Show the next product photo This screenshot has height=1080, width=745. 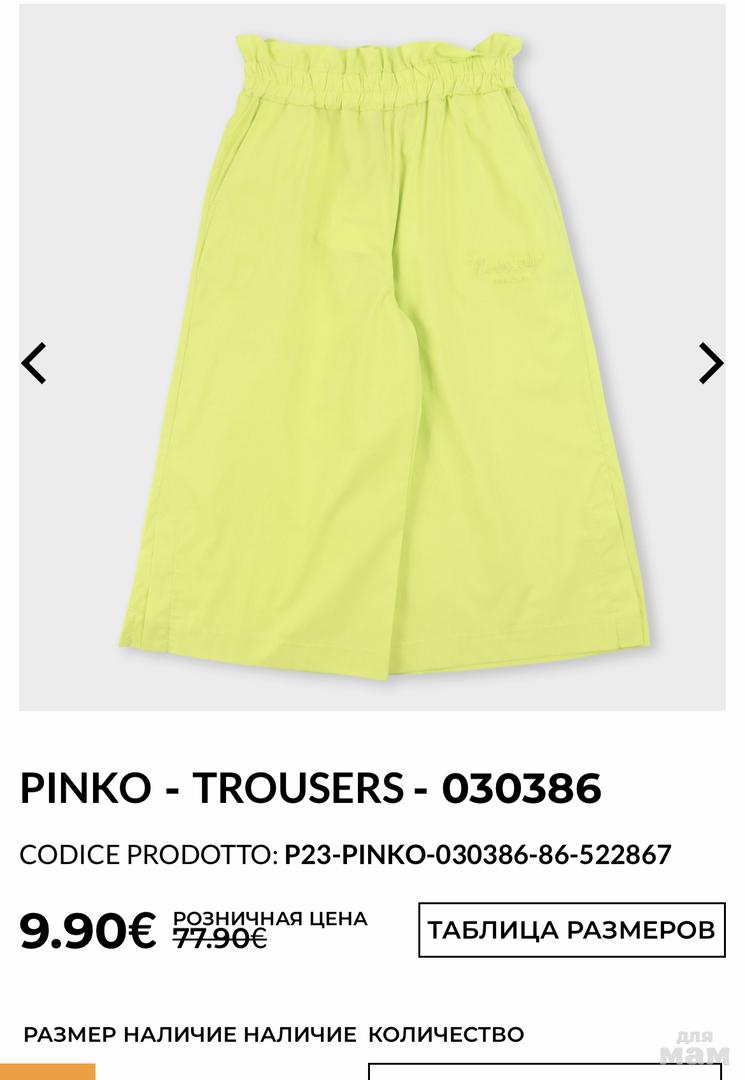click(x=710, y=363)
